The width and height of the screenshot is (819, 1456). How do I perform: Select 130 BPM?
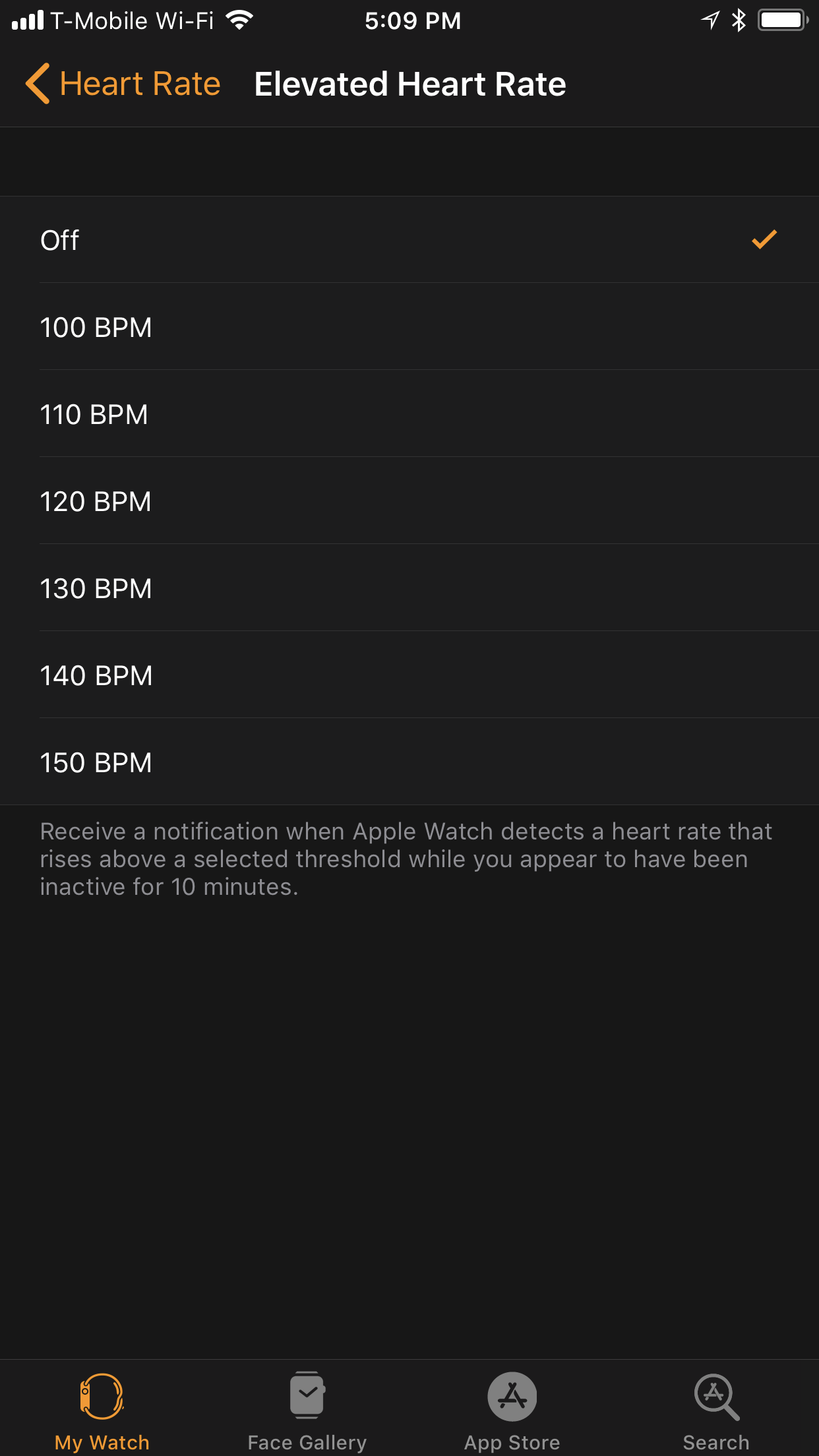(409, 588)
